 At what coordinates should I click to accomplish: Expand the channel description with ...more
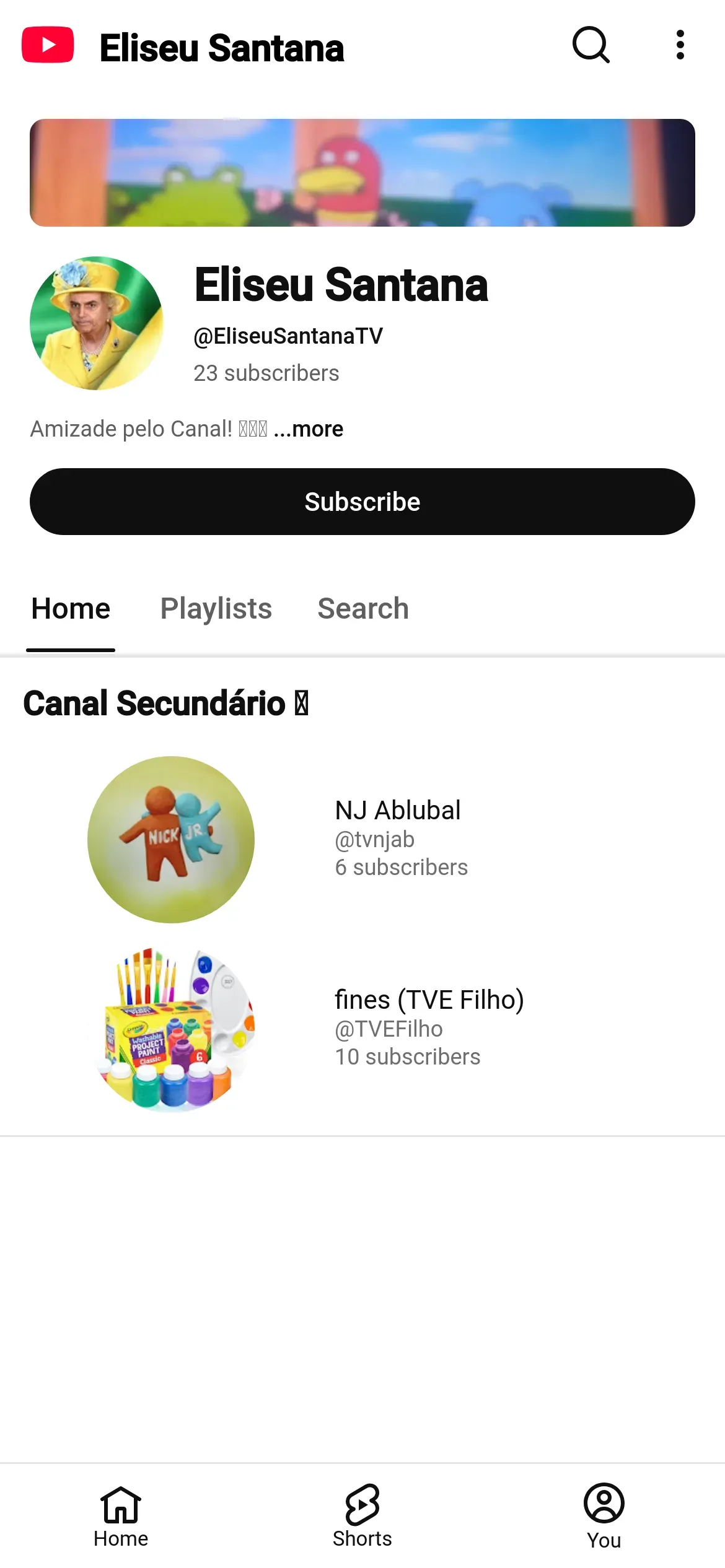click(309, 429)
